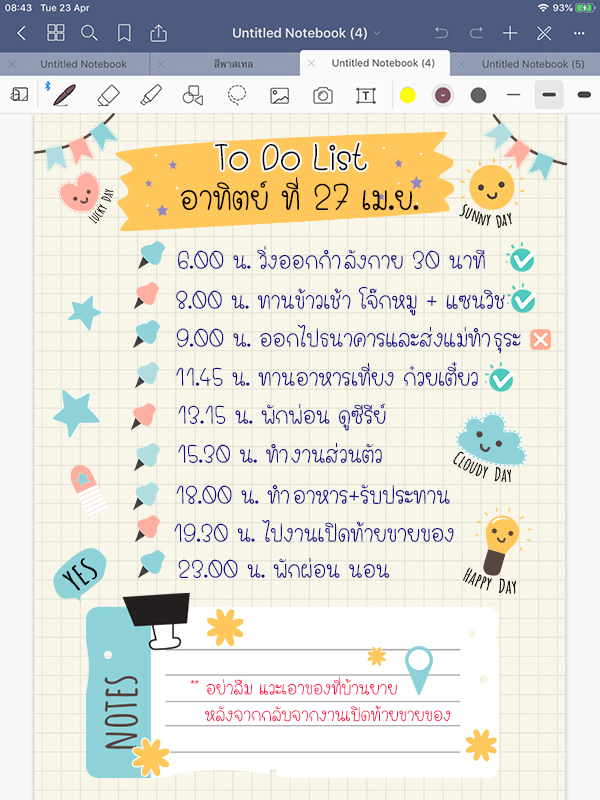
Task: Add a new page with the plus icon
Action: [510, 33]
